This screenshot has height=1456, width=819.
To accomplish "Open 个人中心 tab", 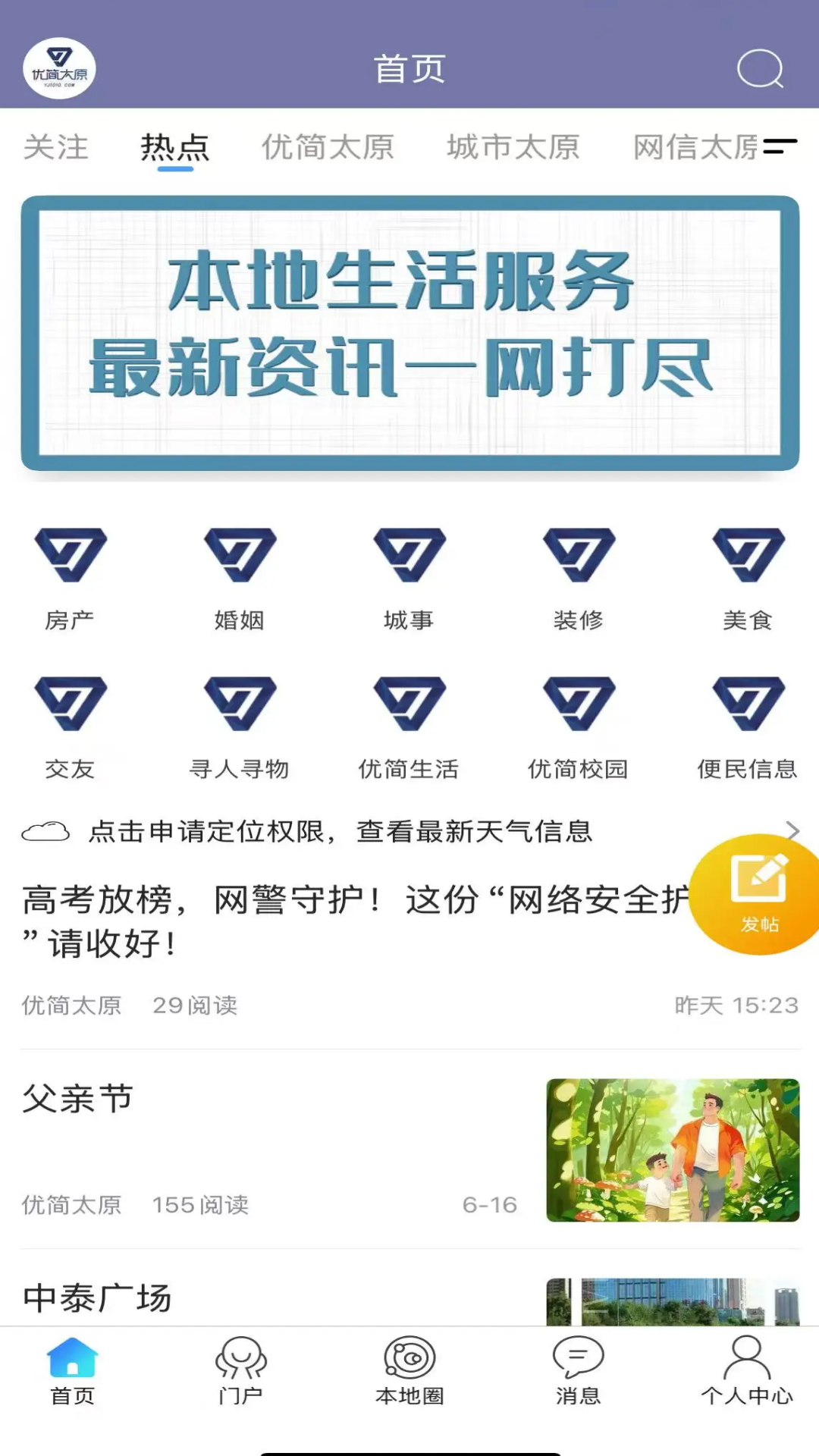I will pyautogui.click(x=747, y=1370).
